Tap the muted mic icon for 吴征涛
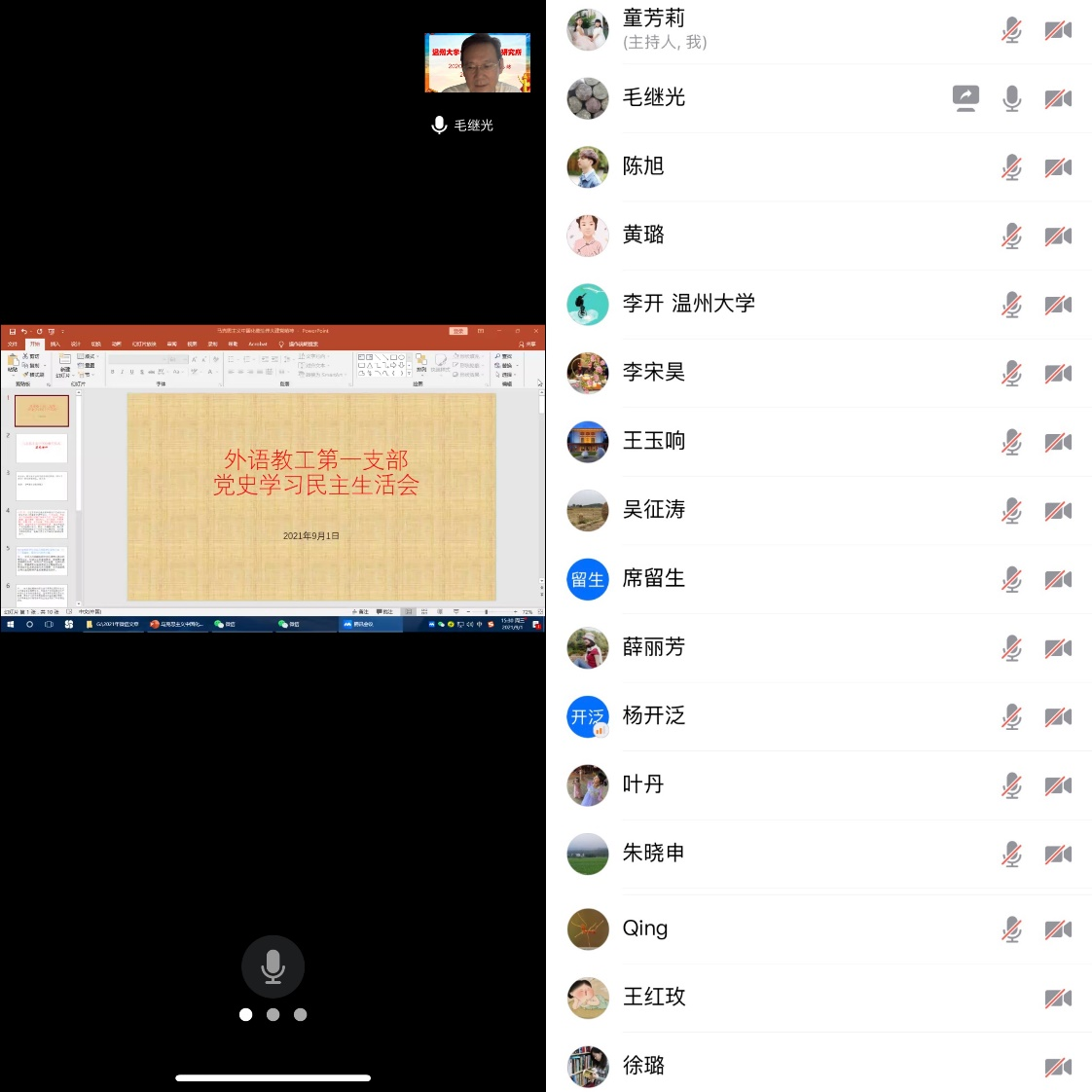1092x1092 pixels. click(1011, 510)
